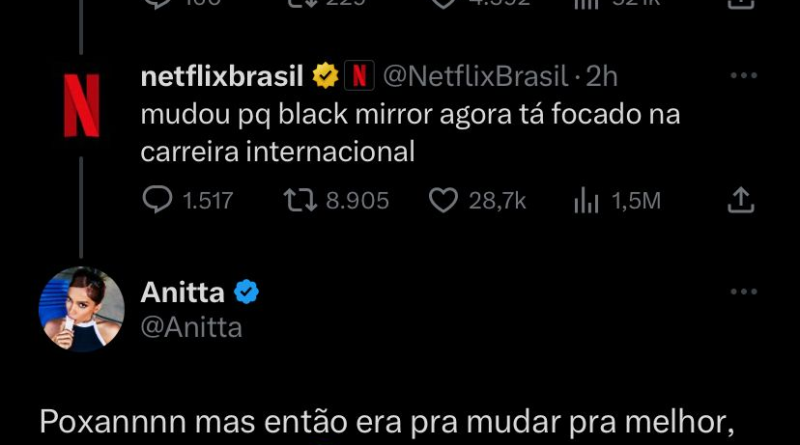
Task: Like the netflixbrasil tweet
Action: pyautogui.click(x=443, y=201)
